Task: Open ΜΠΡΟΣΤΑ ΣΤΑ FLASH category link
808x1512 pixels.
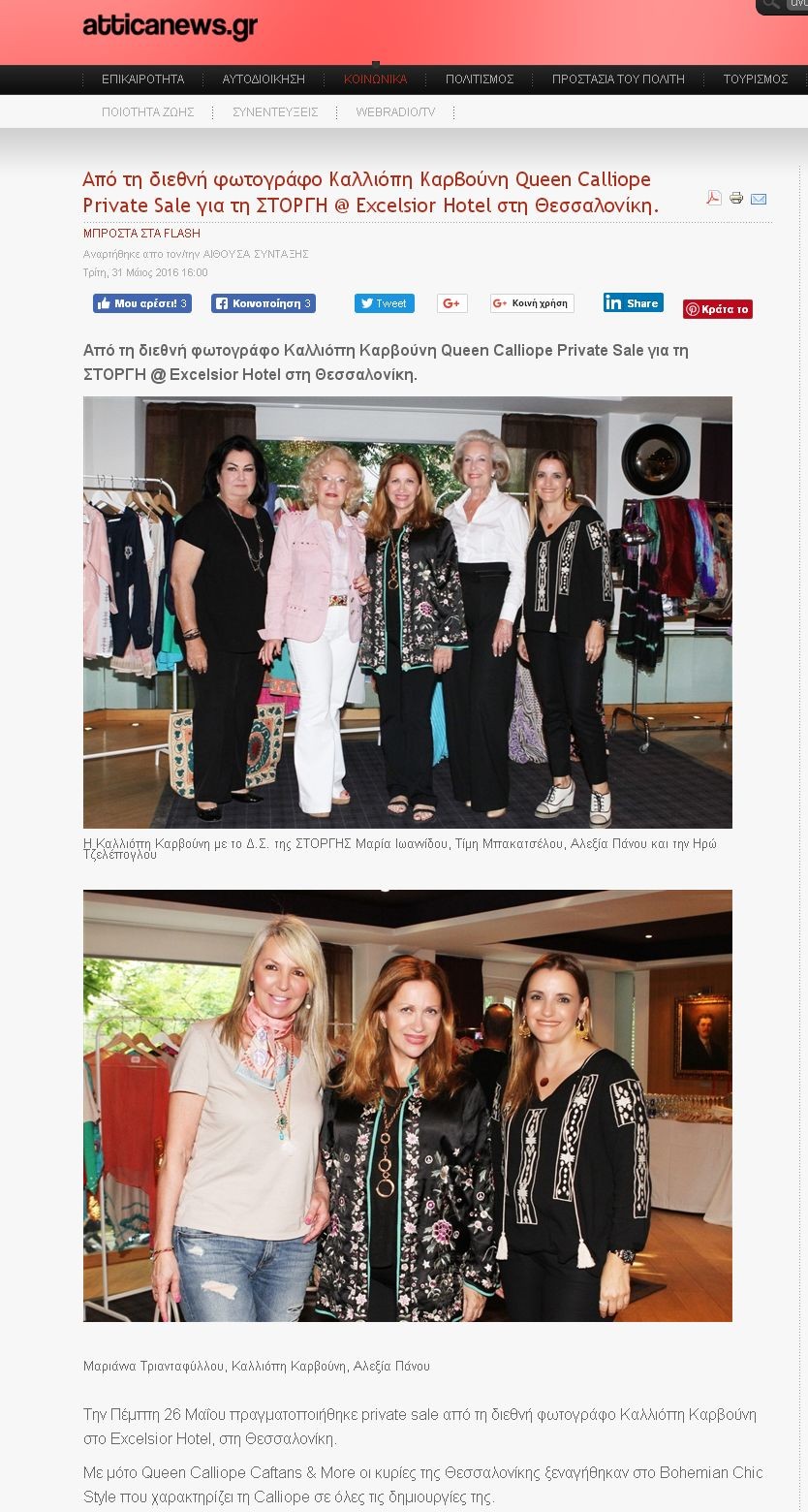Action: tap(141, 234)
